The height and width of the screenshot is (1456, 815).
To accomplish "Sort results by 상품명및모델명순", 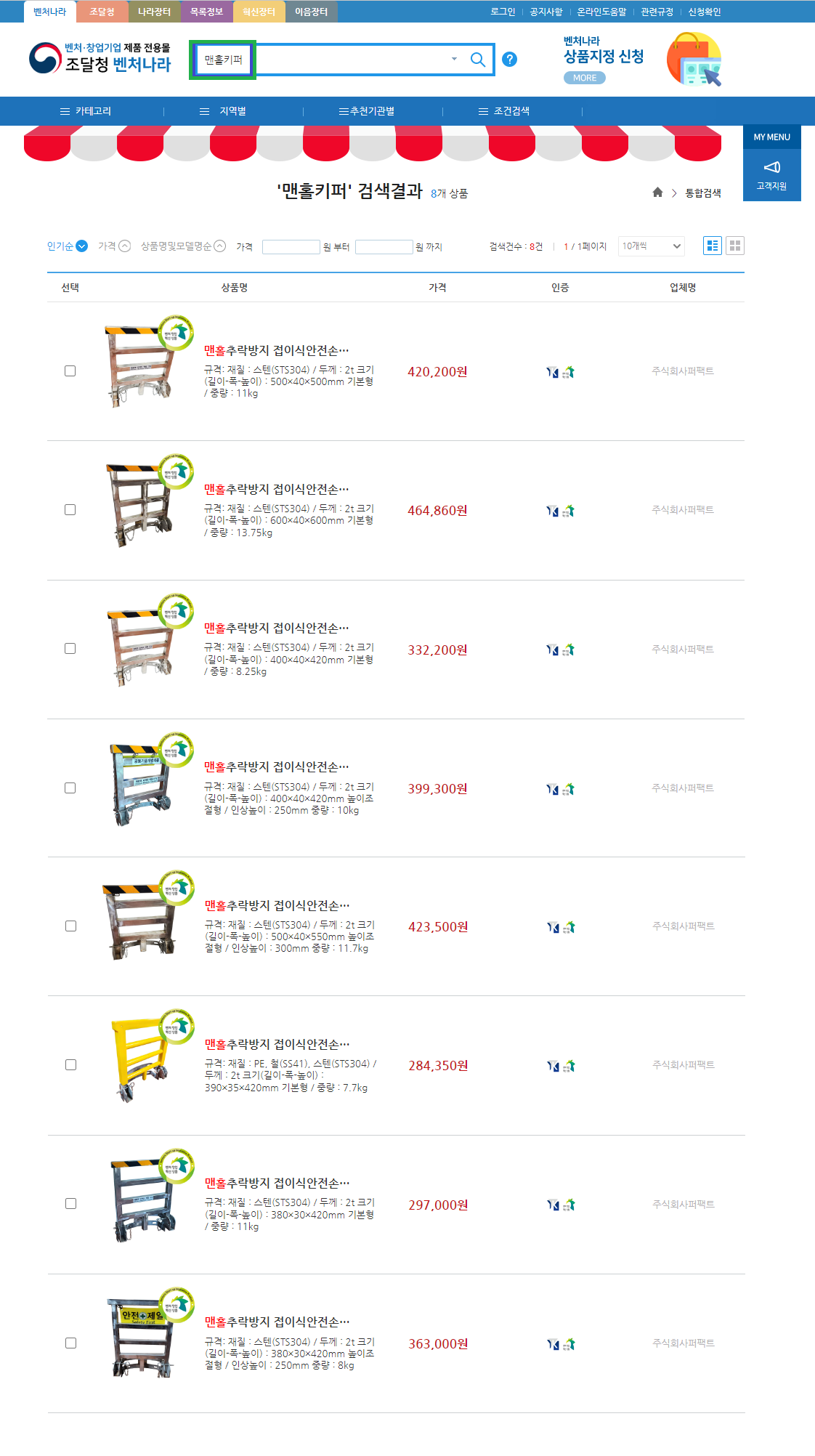I will coord(183,246).
